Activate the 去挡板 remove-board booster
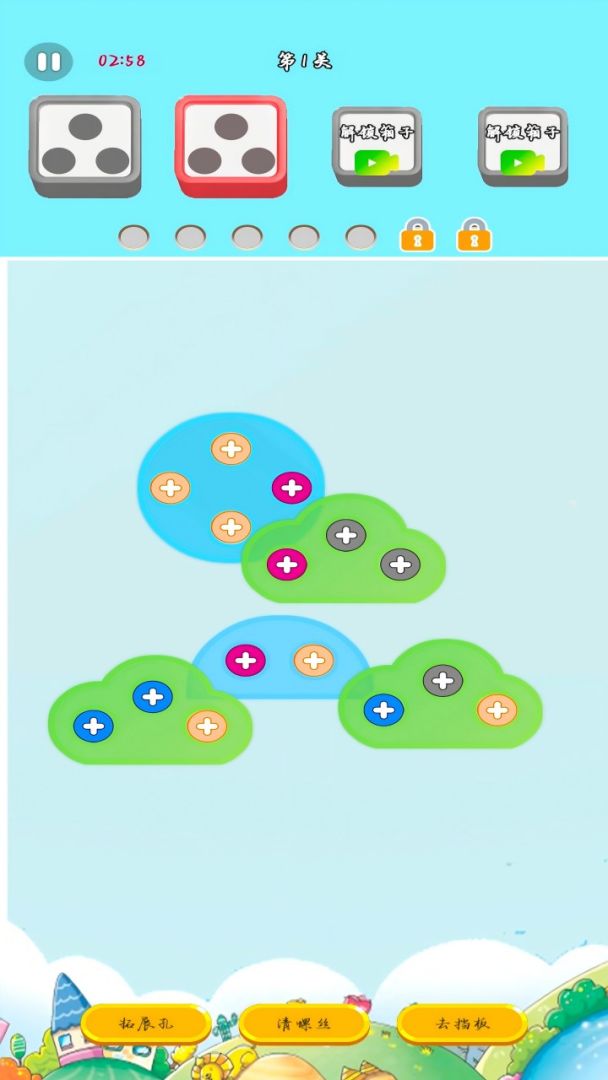The width and height of the screenshot is (608, 1080). tap(461, 1023)
